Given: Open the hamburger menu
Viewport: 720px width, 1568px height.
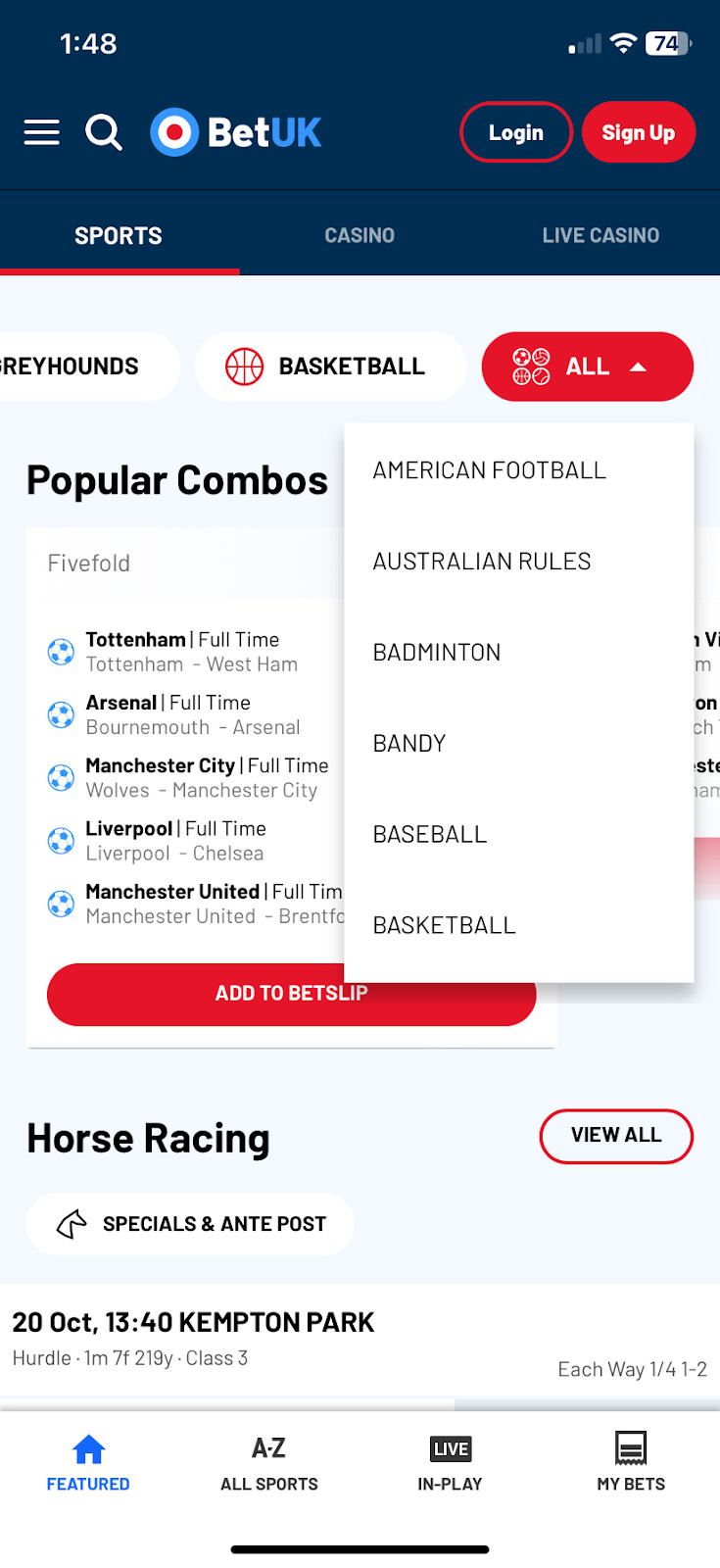Looking at the screenshot, I should (41, 132).
